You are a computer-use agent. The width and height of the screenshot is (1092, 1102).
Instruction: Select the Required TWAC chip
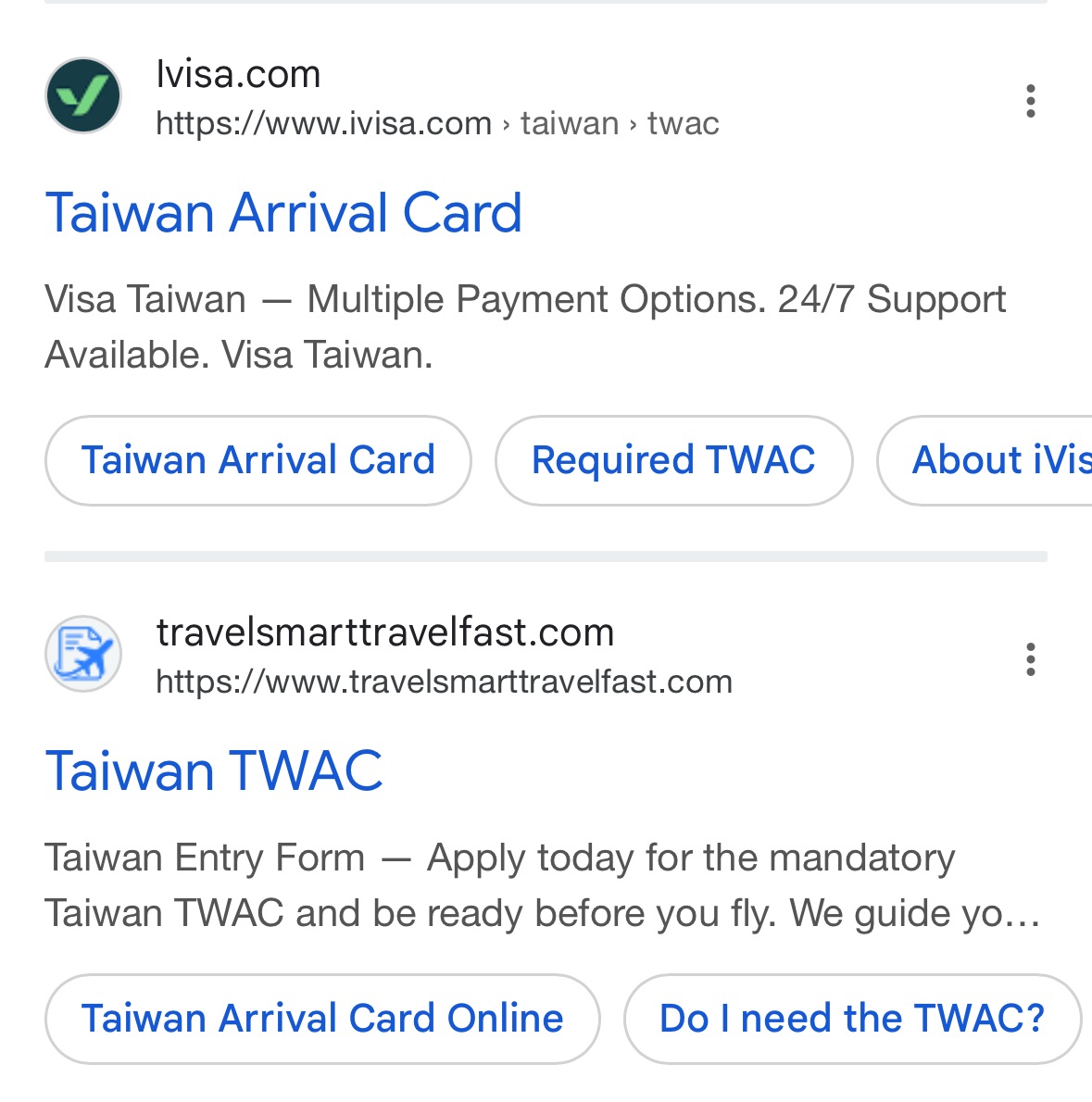[673, 460]
